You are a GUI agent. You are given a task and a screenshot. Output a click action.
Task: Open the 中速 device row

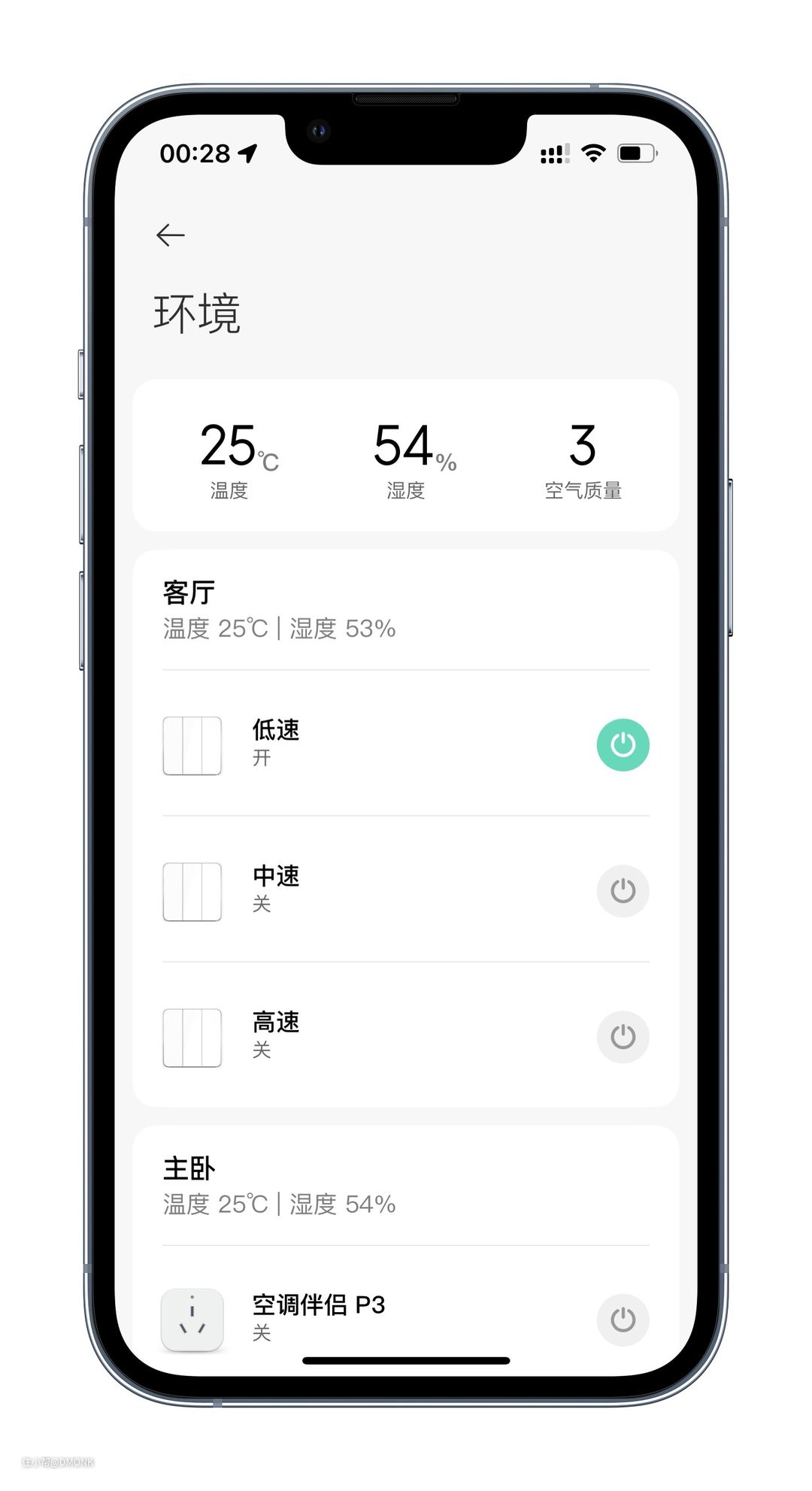338,889
